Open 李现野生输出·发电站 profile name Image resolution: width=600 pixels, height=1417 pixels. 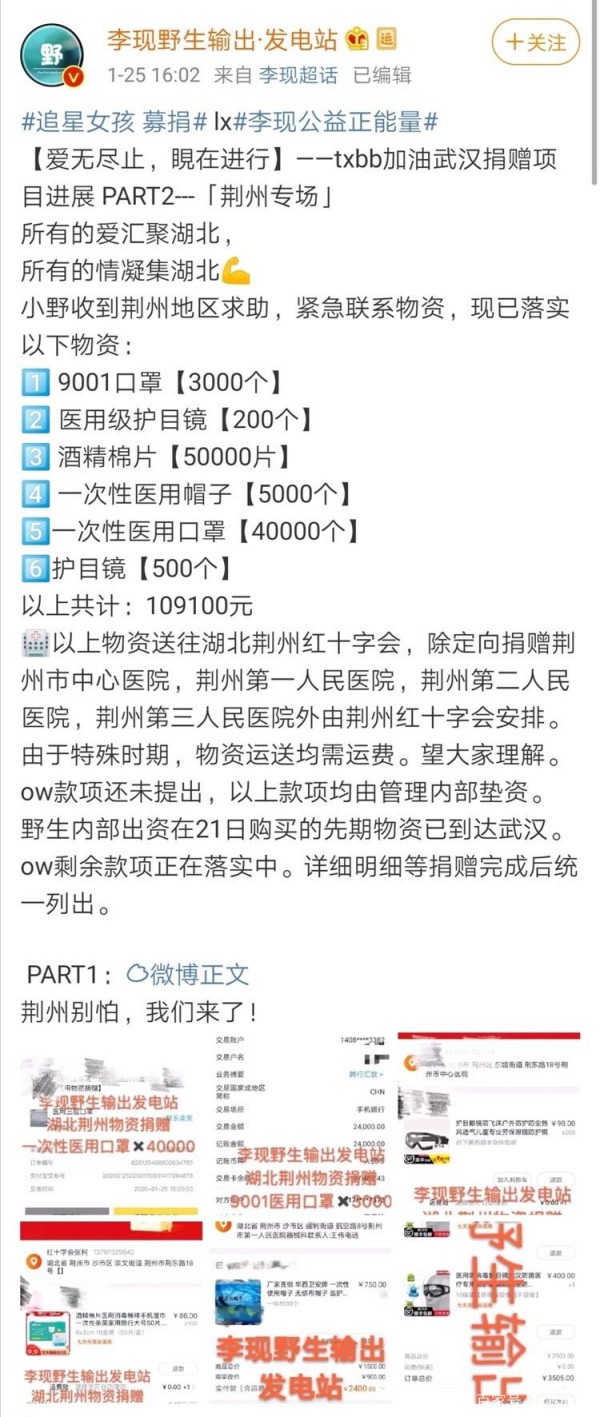point(222,39)
